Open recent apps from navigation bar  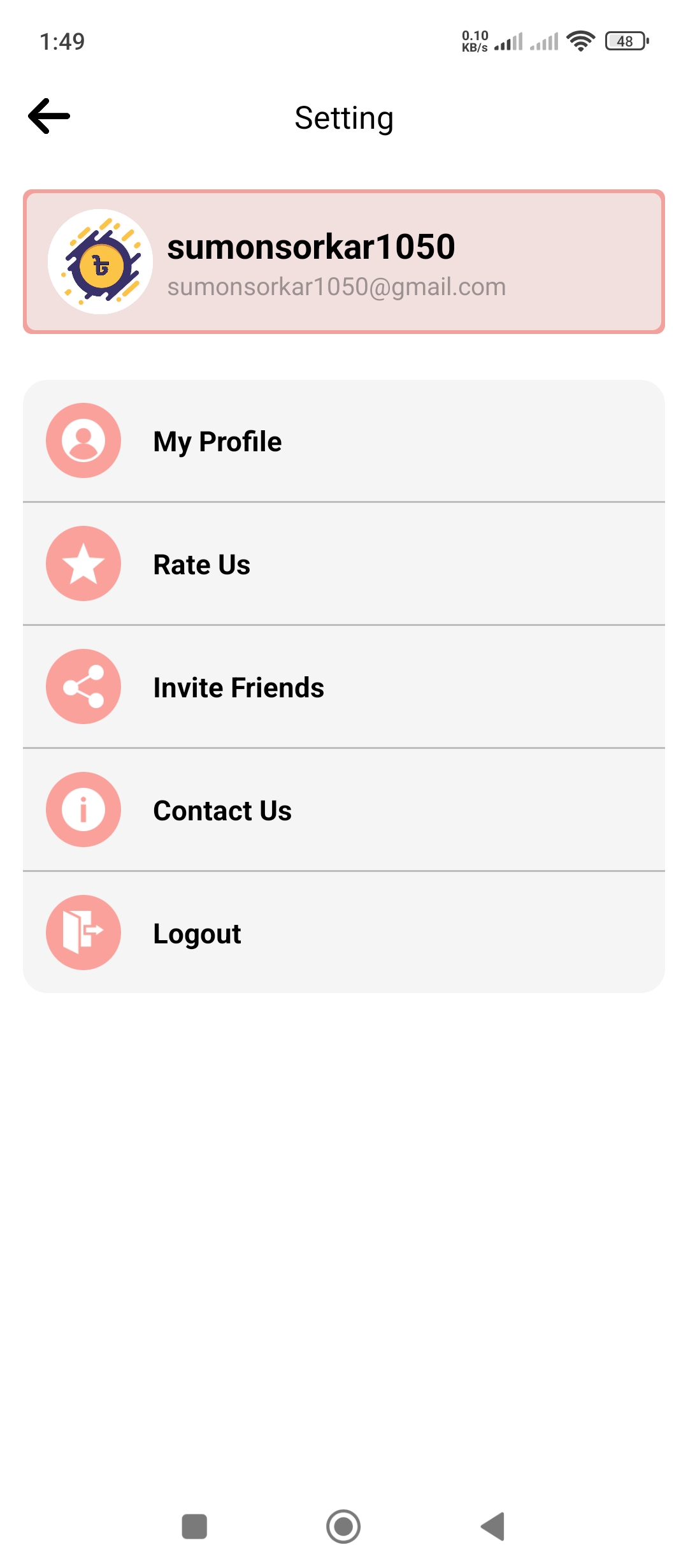194,1527
